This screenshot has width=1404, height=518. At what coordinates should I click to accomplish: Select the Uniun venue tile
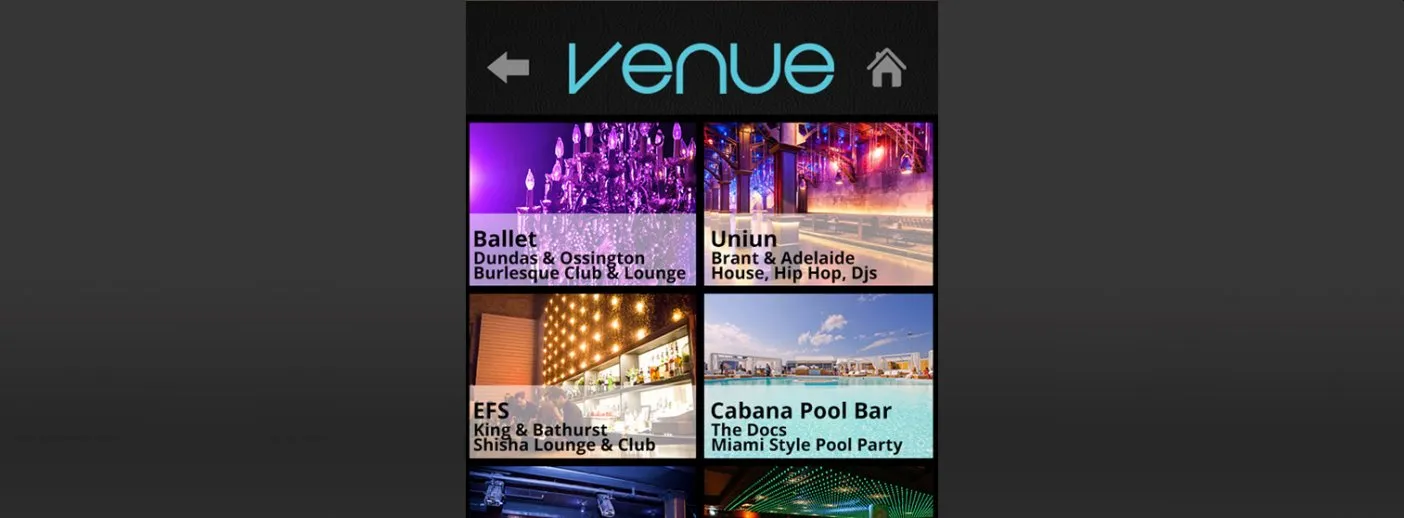[x=818, y=204]
